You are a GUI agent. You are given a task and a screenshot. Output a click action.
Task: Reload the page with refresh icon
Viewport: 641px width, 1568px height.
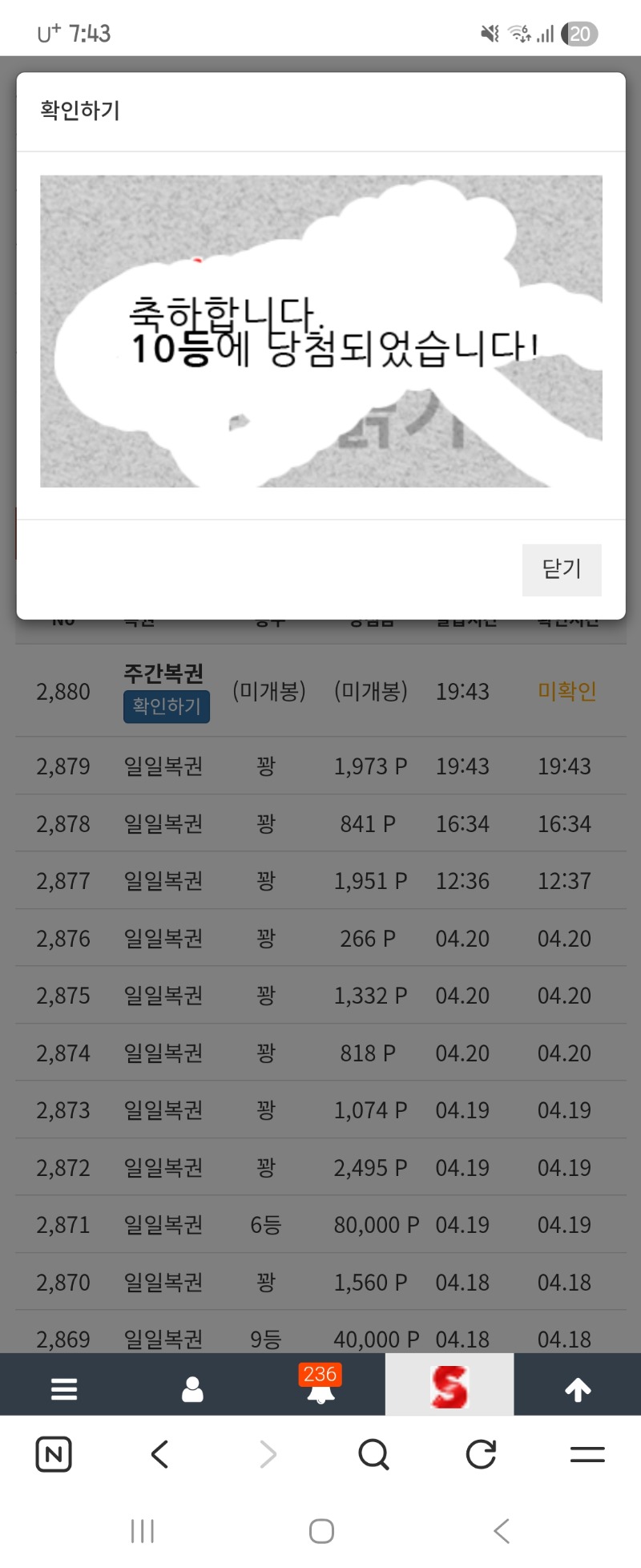pyautogui.click(x=481, y=1454)
